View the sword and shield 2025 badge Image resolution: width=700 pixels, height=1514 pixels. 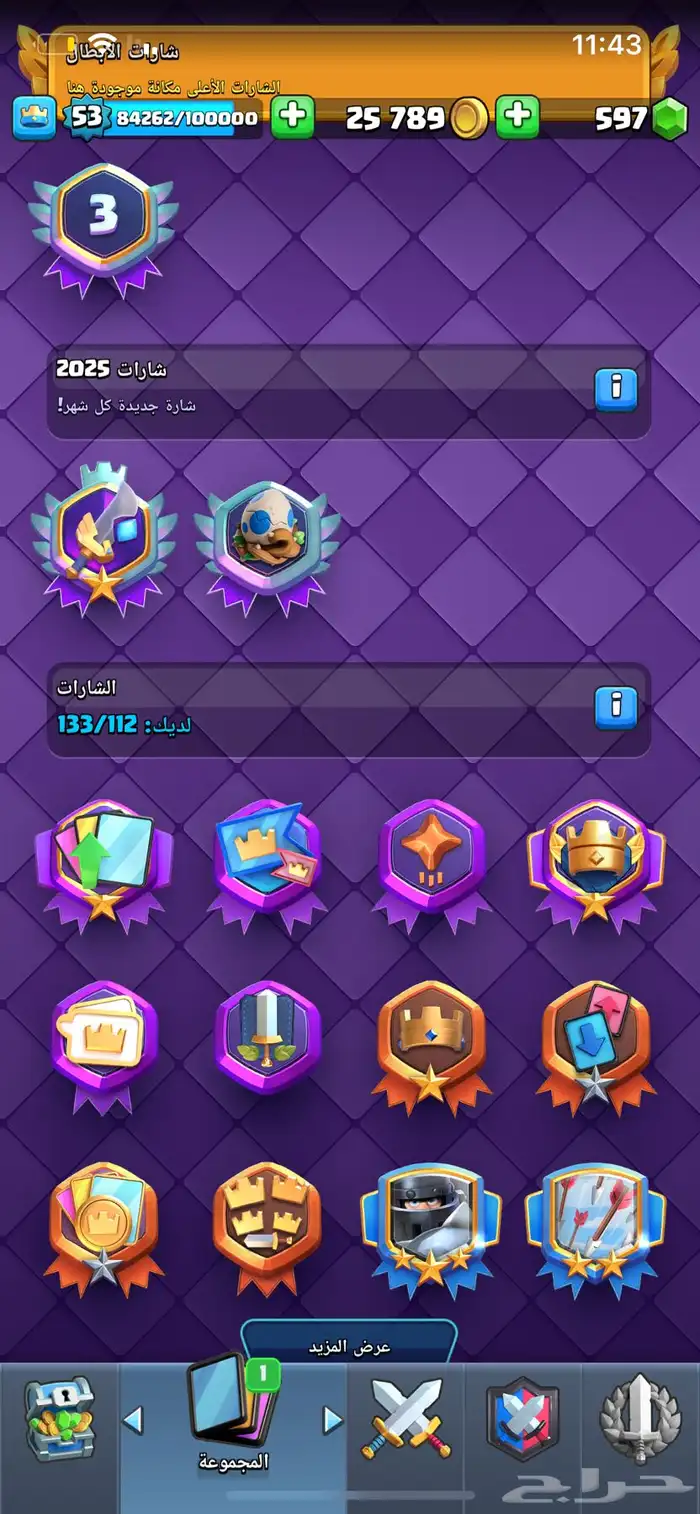pyautogui.click(x=103, y=535)
